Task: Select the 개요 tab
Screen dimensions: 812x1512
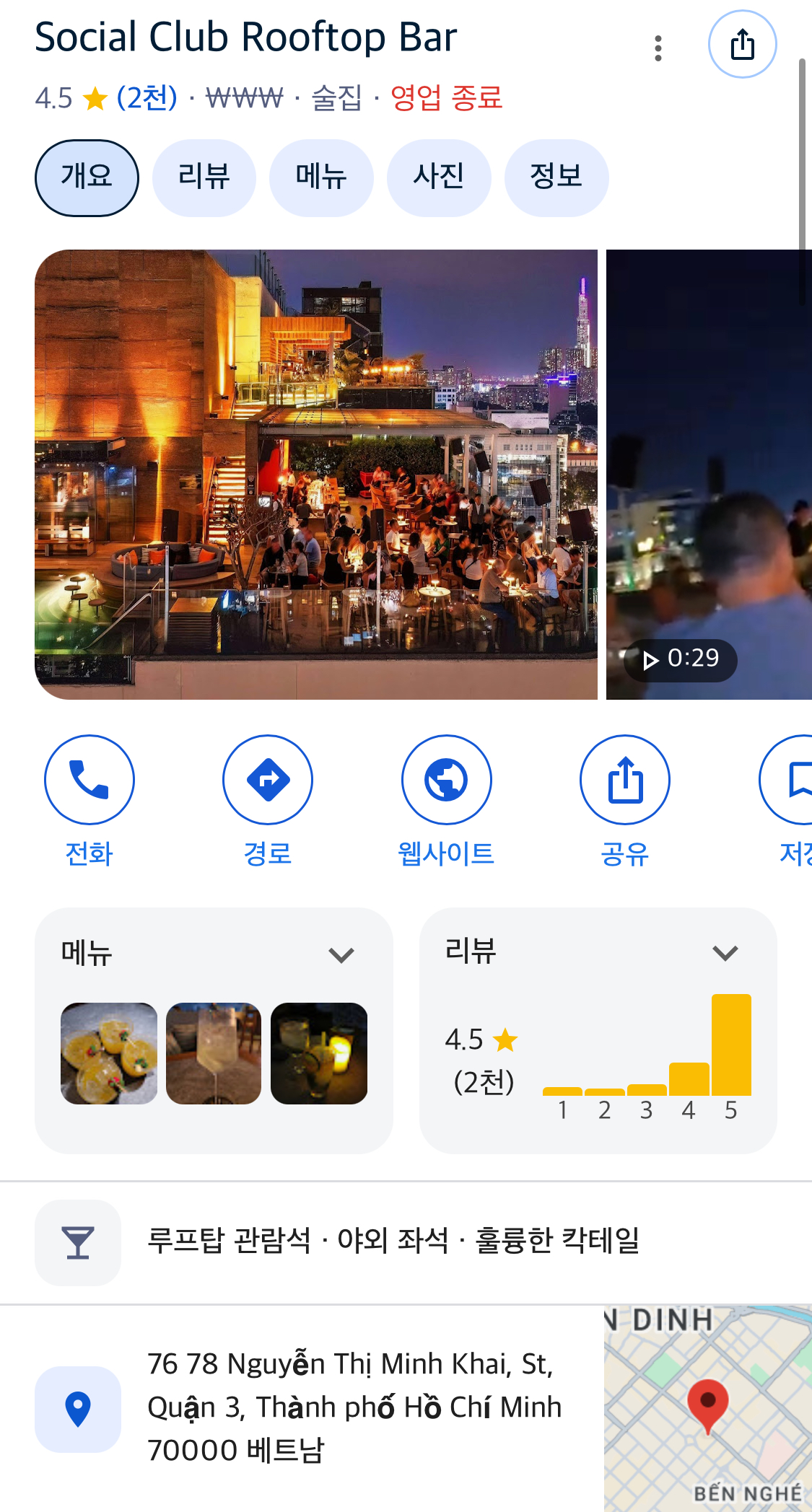Action: pos(87,177)
